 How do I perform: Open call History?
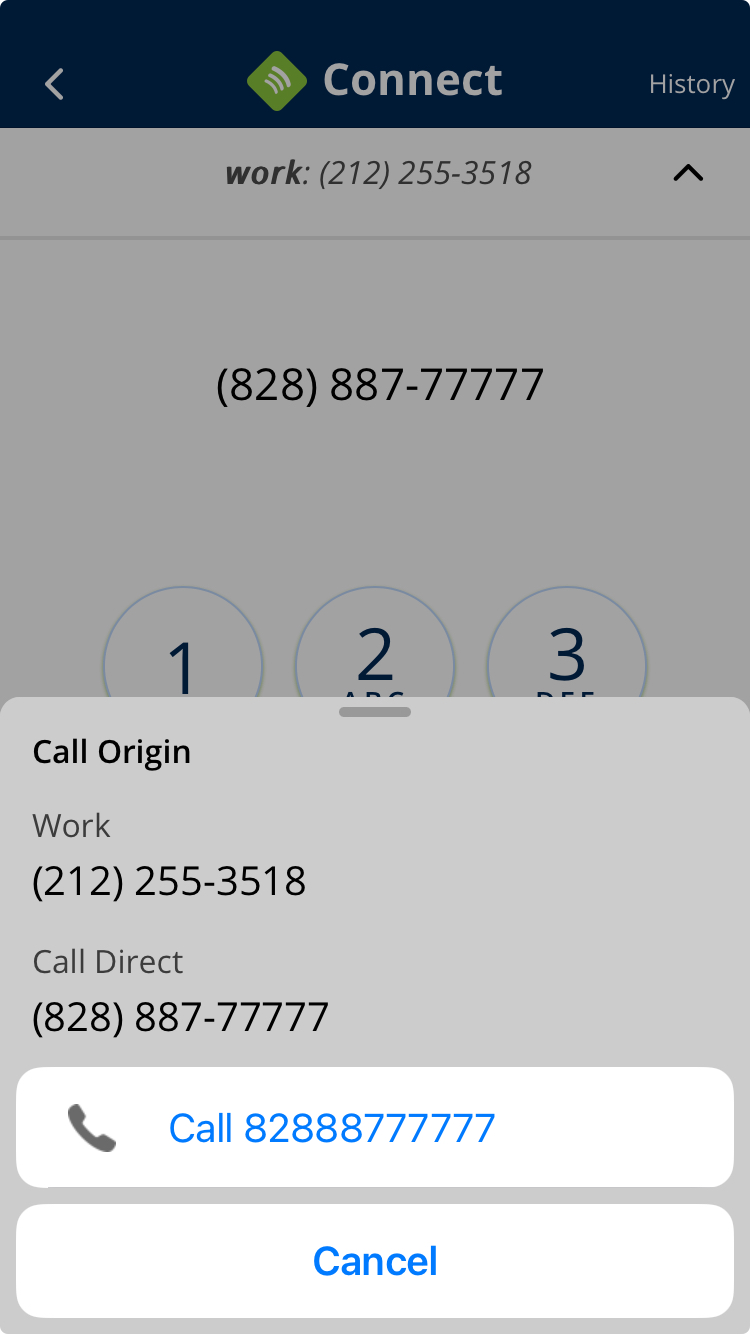click(691, 84)
